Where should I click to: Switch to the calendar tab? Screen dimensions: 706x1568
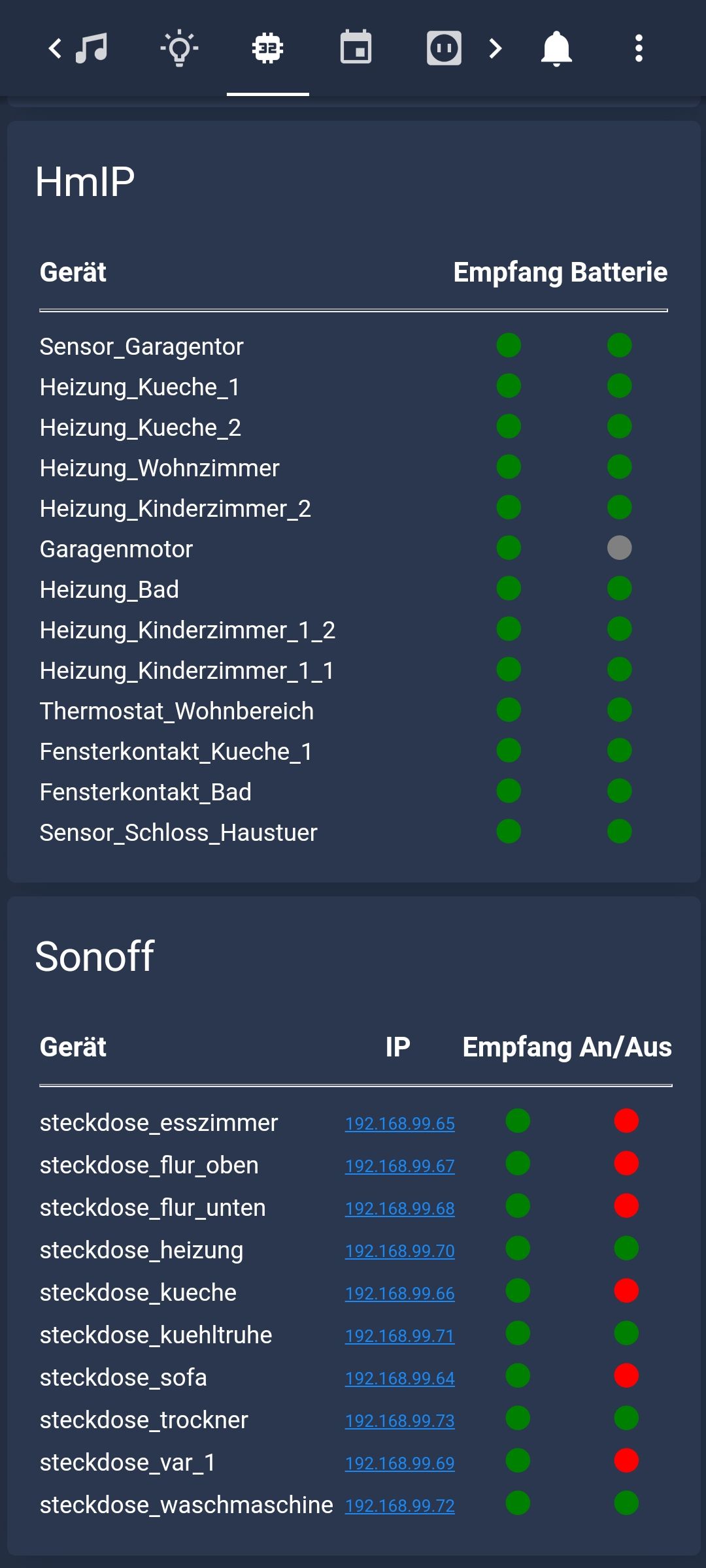[x=356, y=48]
